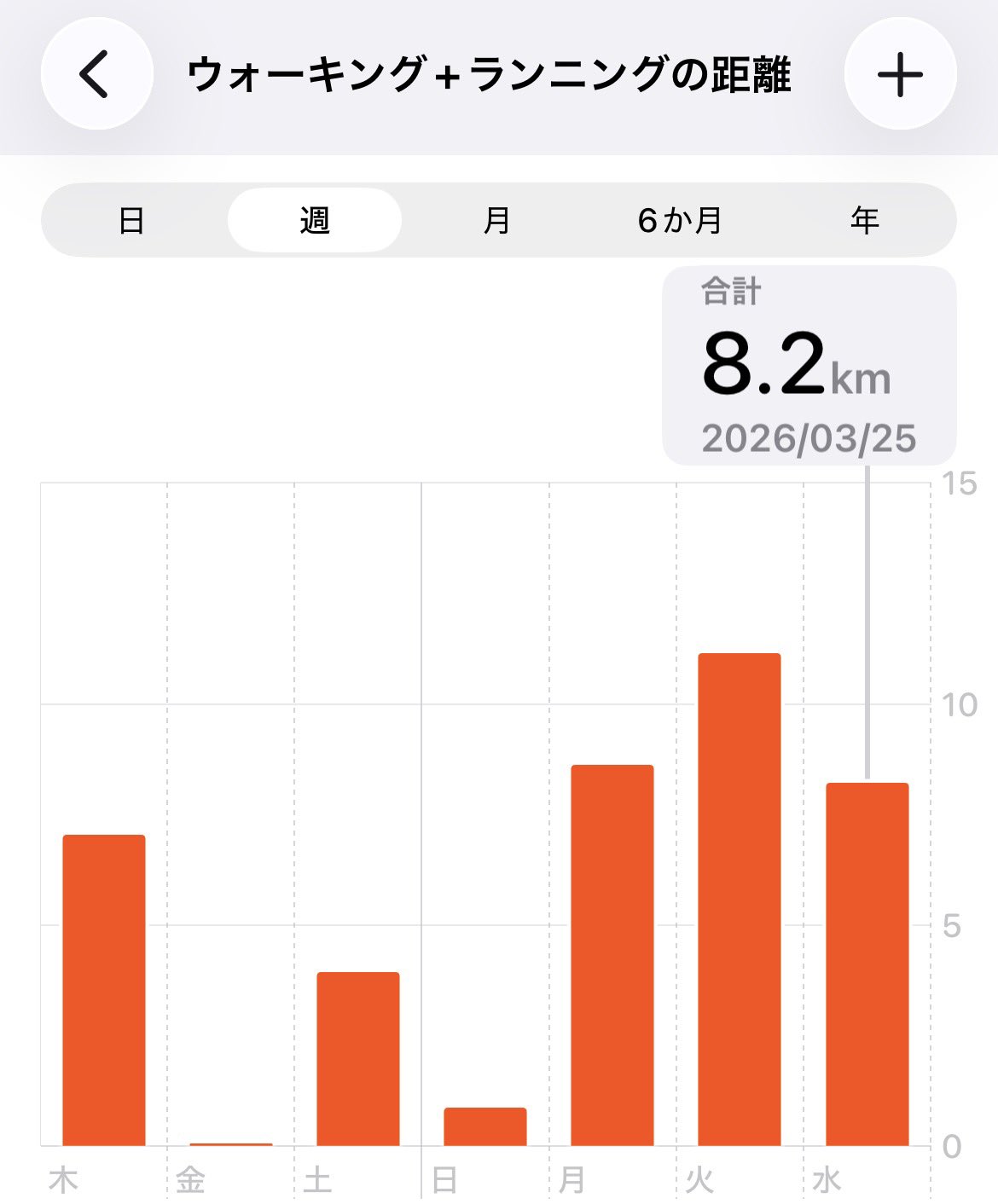
Task: Tap the 日 Sunday bar in the chart
Action: [x=485, y=1126]
